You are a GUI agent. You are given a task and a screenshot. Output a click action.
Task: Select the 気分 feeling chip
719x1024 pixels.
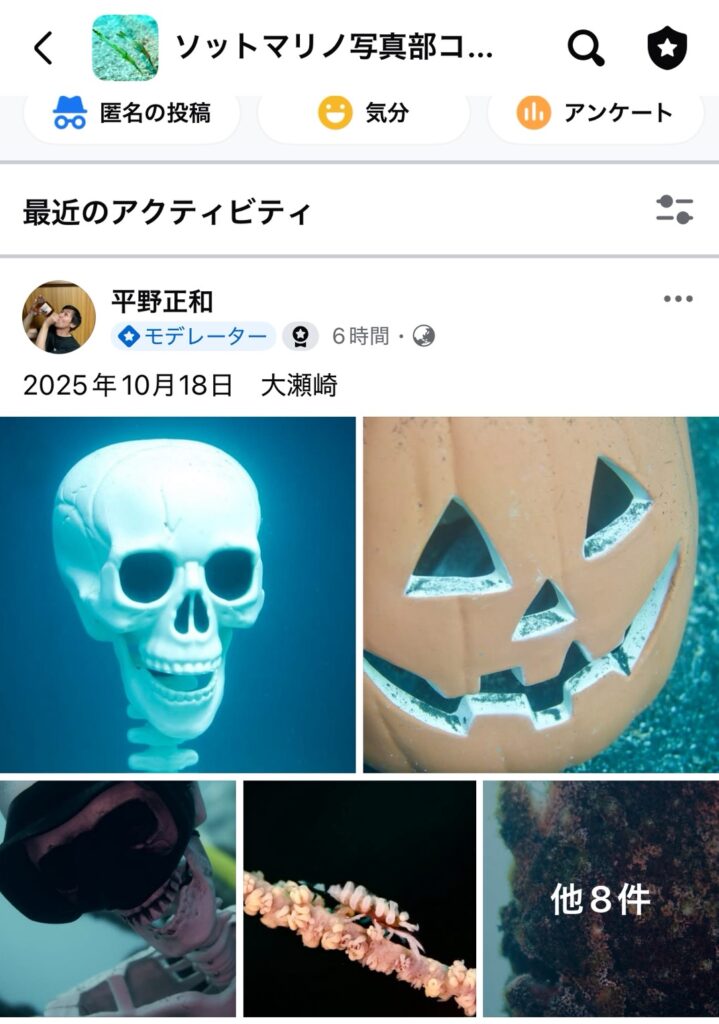(363, 113)
